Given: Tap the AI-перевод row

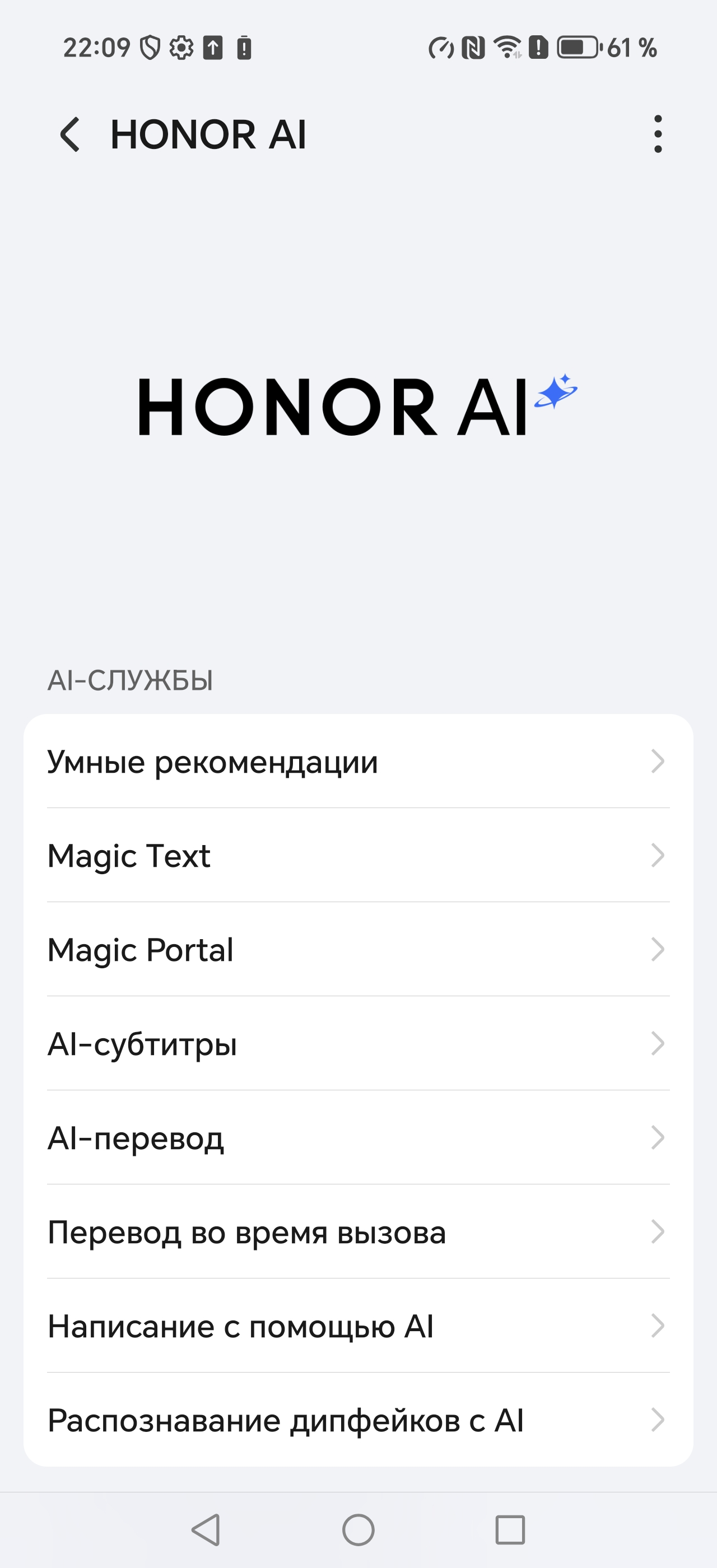Looking at the screenshot, I should (x=358, y=1138).
